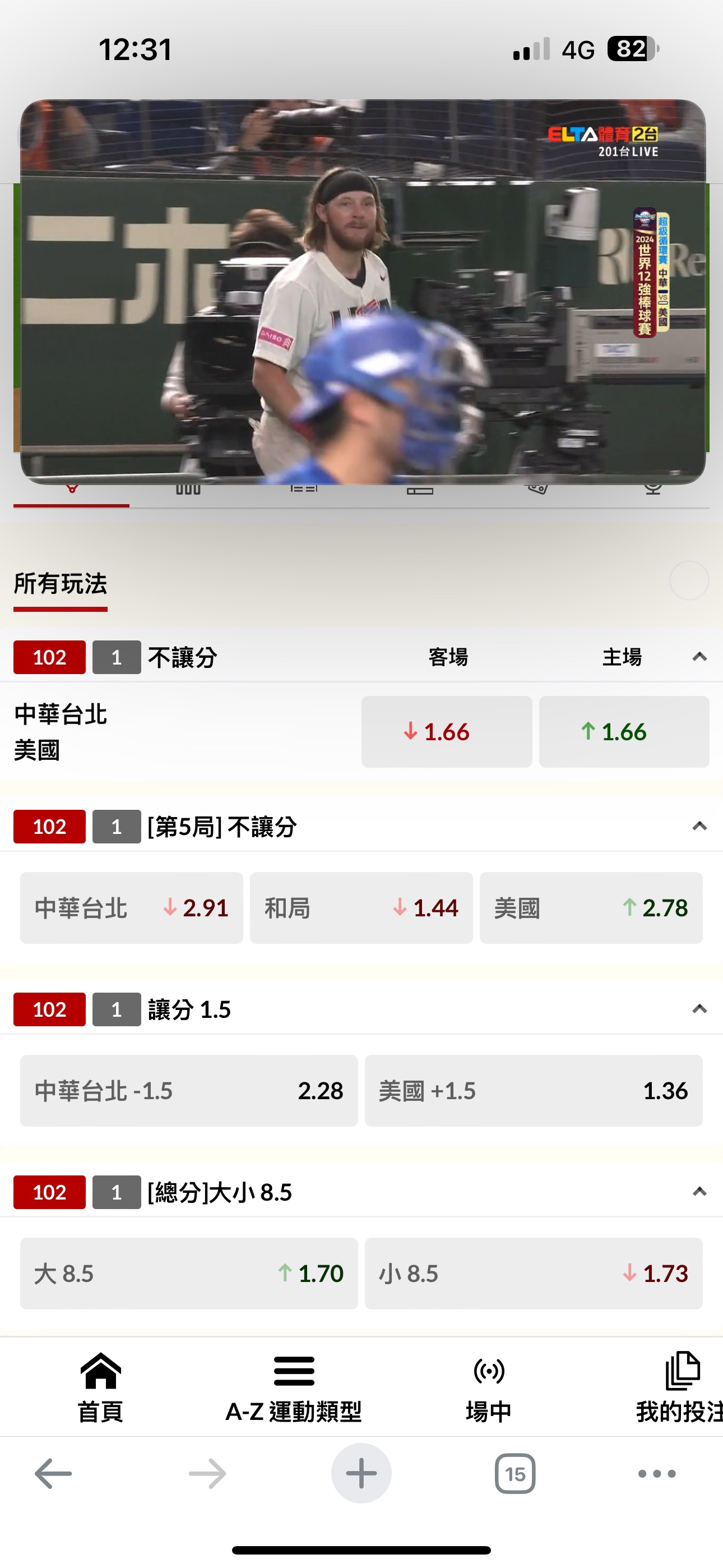The height and width of the screenshot is (1568, 723).
Task: Go back with the browser back arrow
Action: point(54,1474)
